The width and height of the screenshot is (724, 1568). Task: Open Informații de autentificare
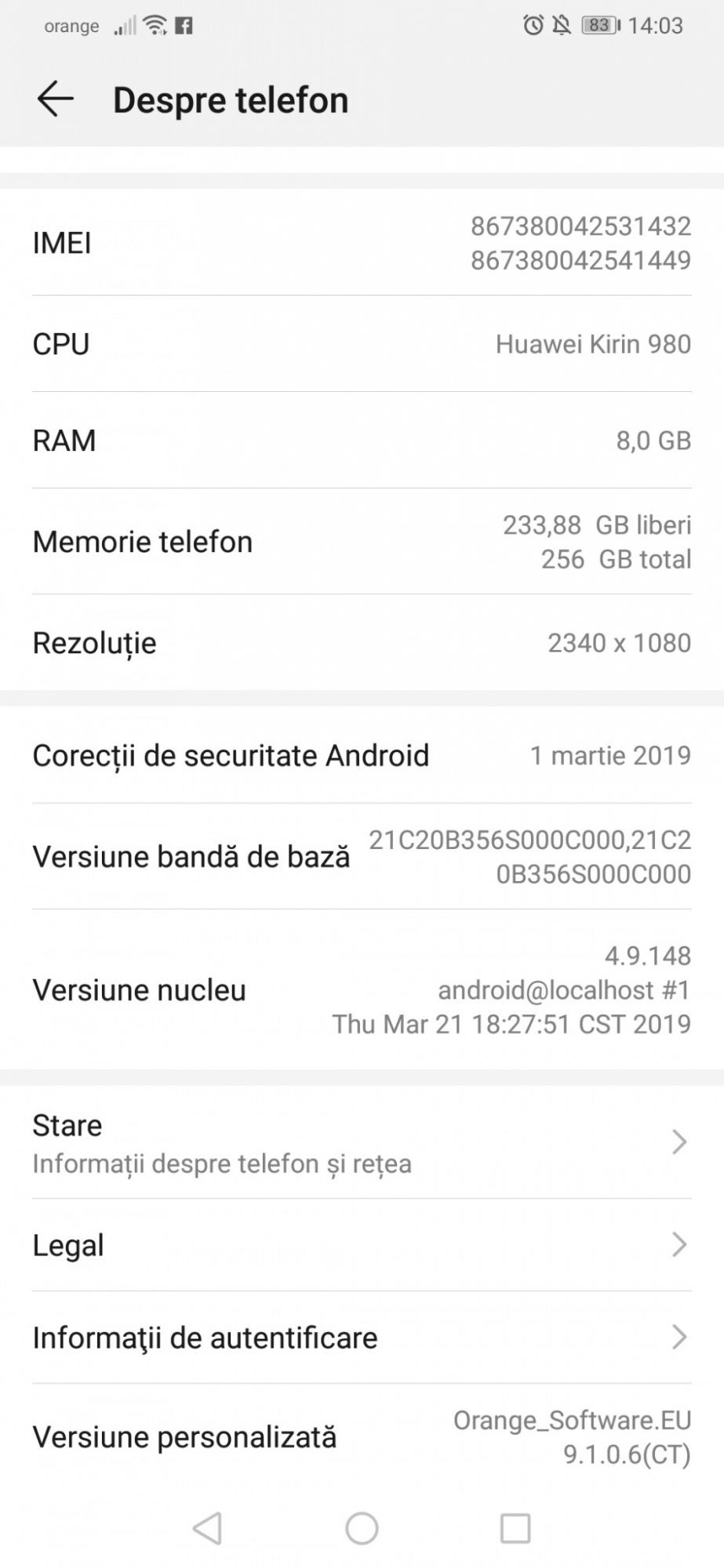(x=361, y=1338)
